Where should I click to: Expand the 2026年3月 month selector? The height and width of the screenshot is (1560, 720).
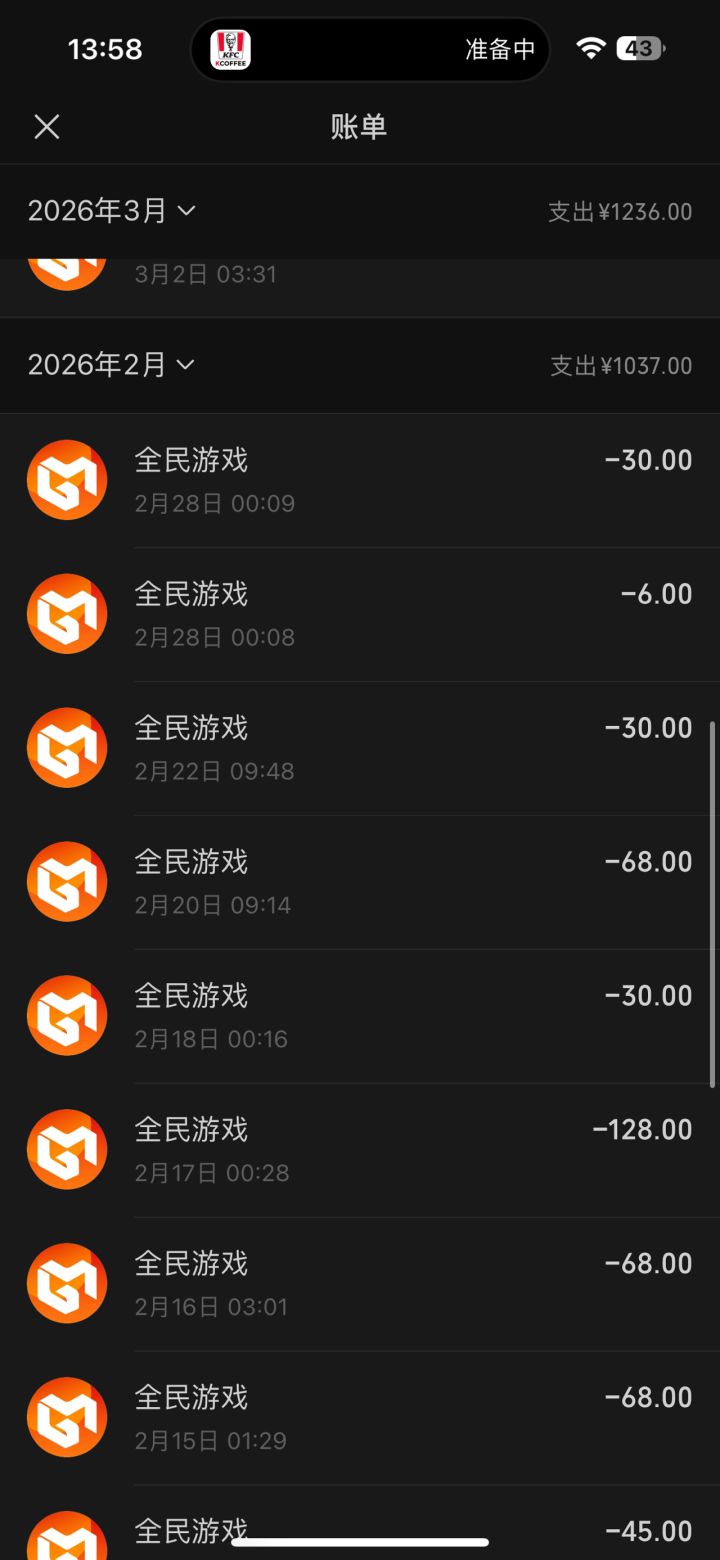pos(111,211)
